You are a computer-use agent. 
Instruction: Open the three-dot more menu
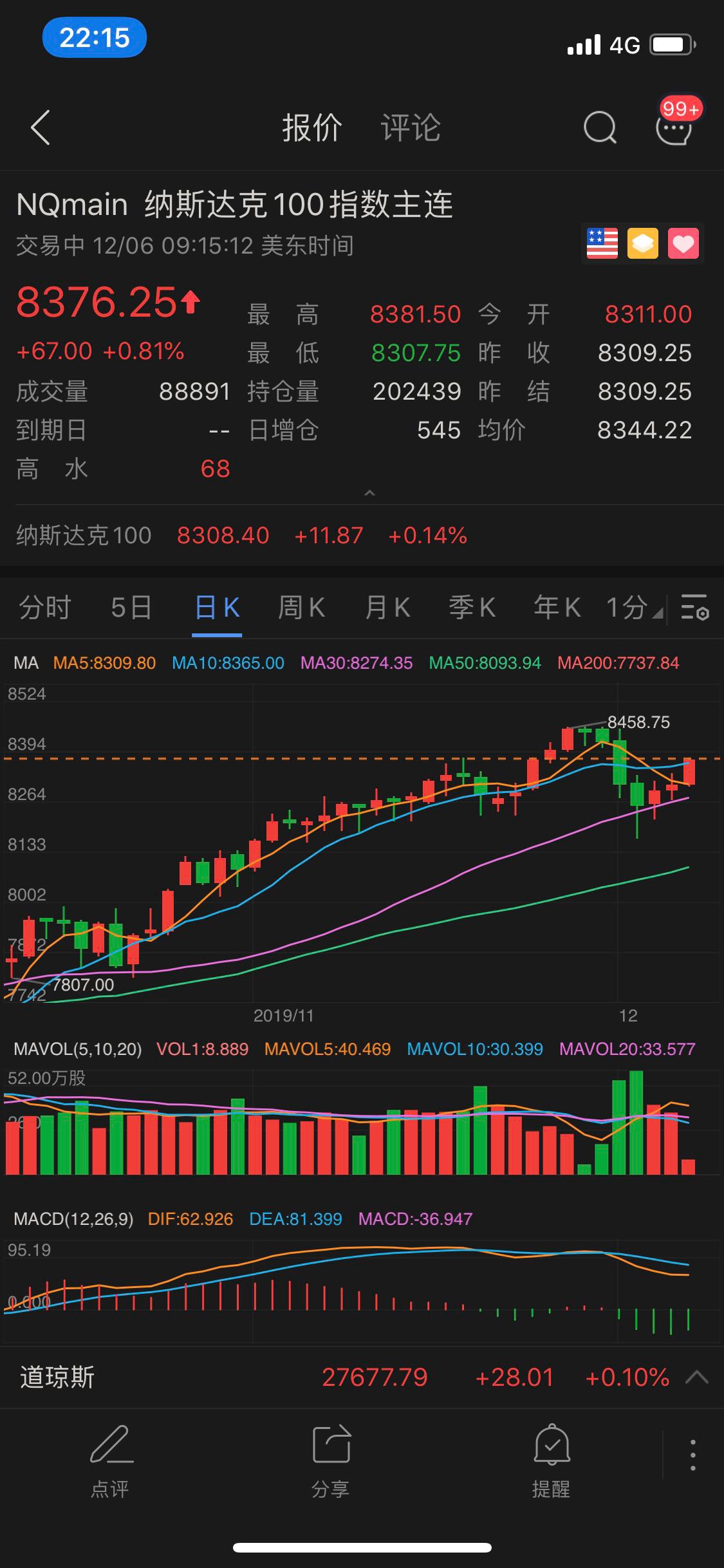(x=692, y=1455)
